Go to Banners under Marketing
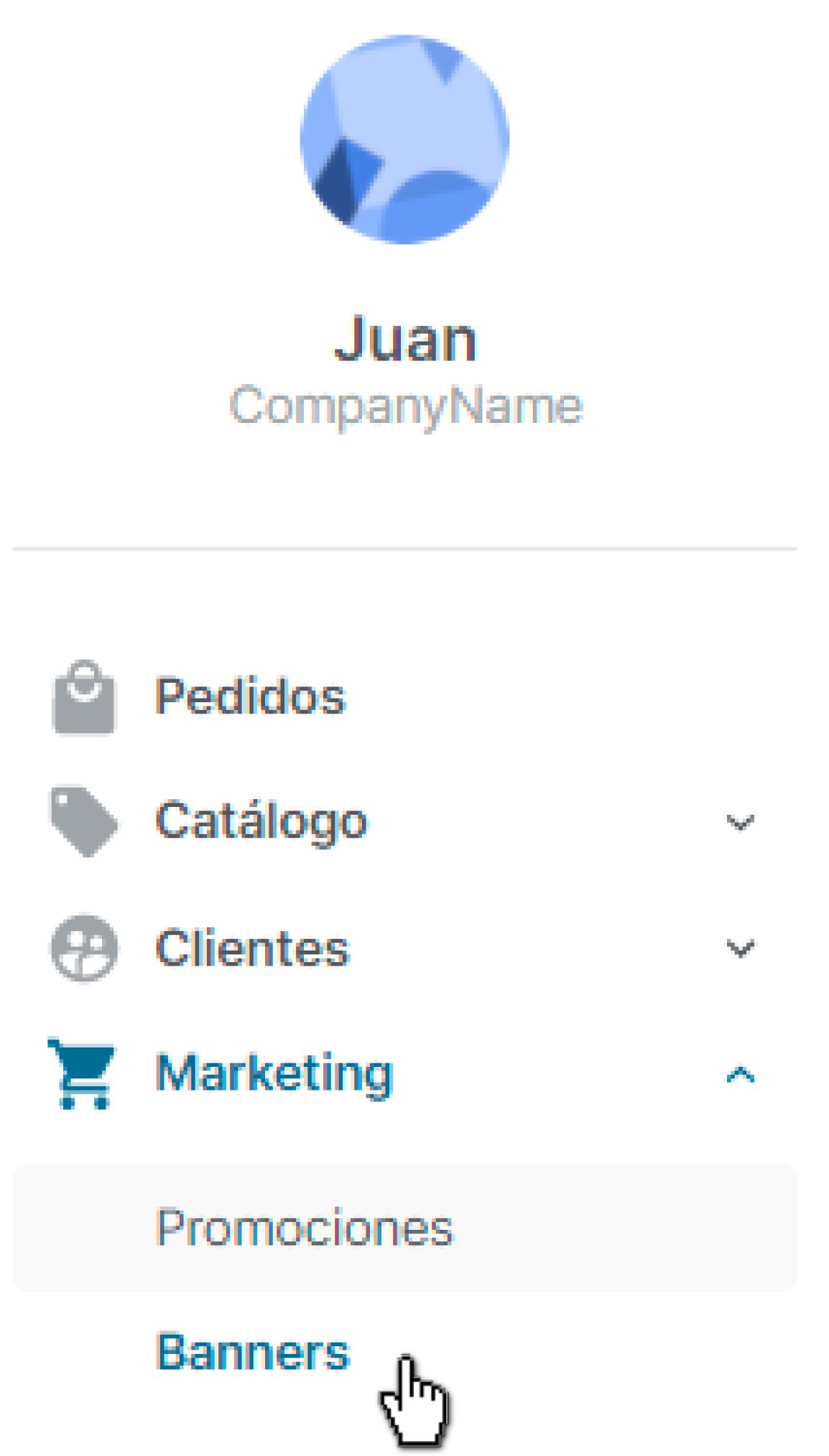Screen dimensions: 829x1456 tap(253, 1353)
